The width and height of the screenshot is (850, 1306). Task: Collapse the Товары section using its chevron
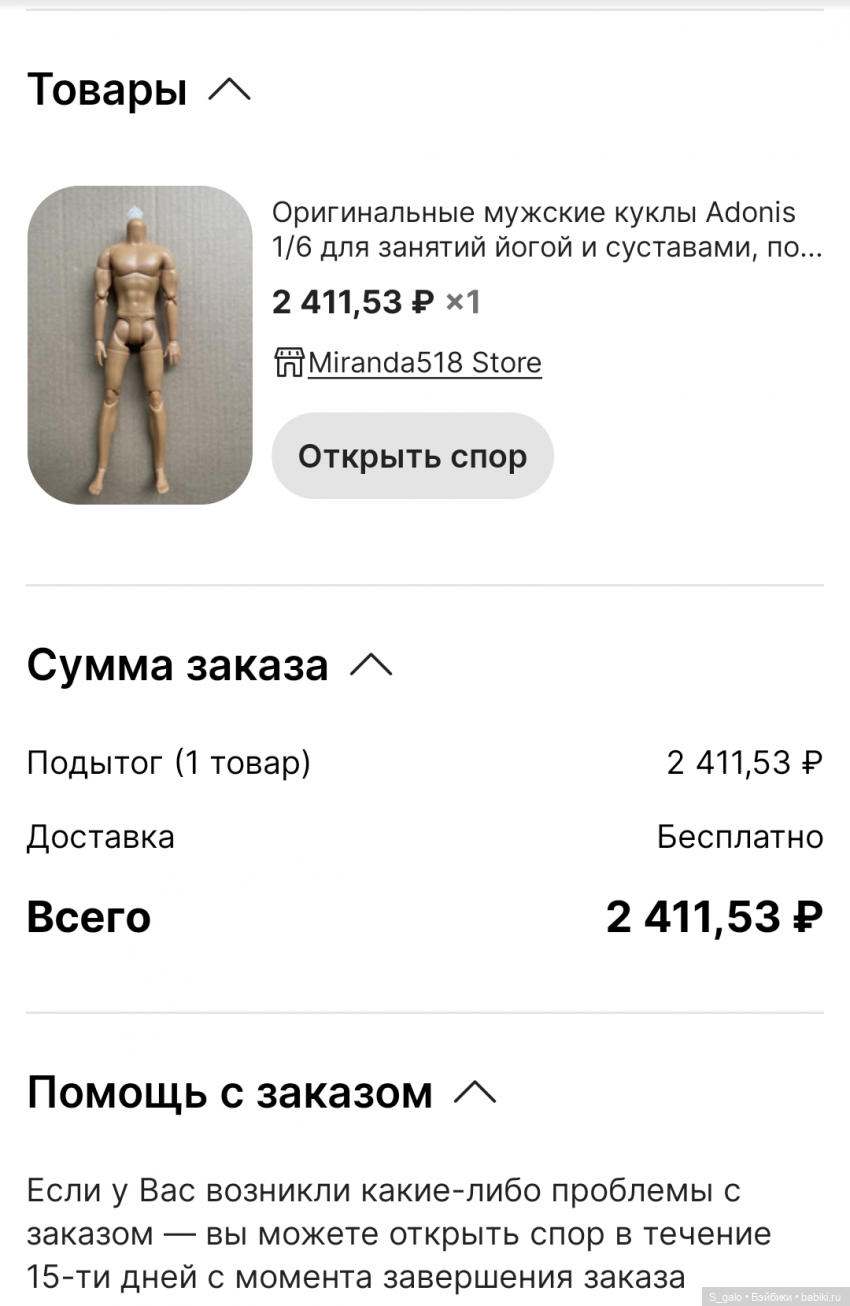[x=232, y=88]
